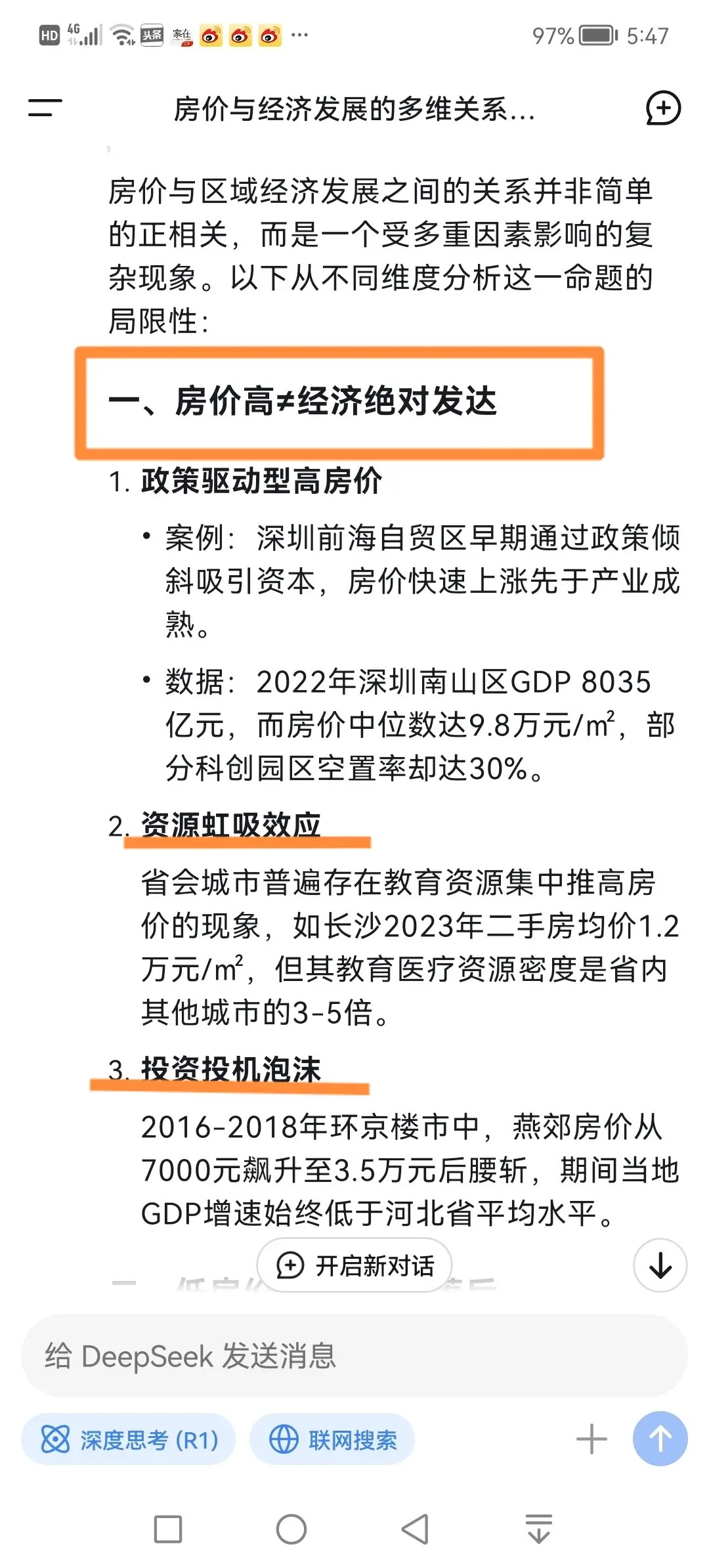Image resolution: width=709 pixels, height=1568 pixels.
Task: Toggle 联网搜索 option
Action: click(332, 1440)
